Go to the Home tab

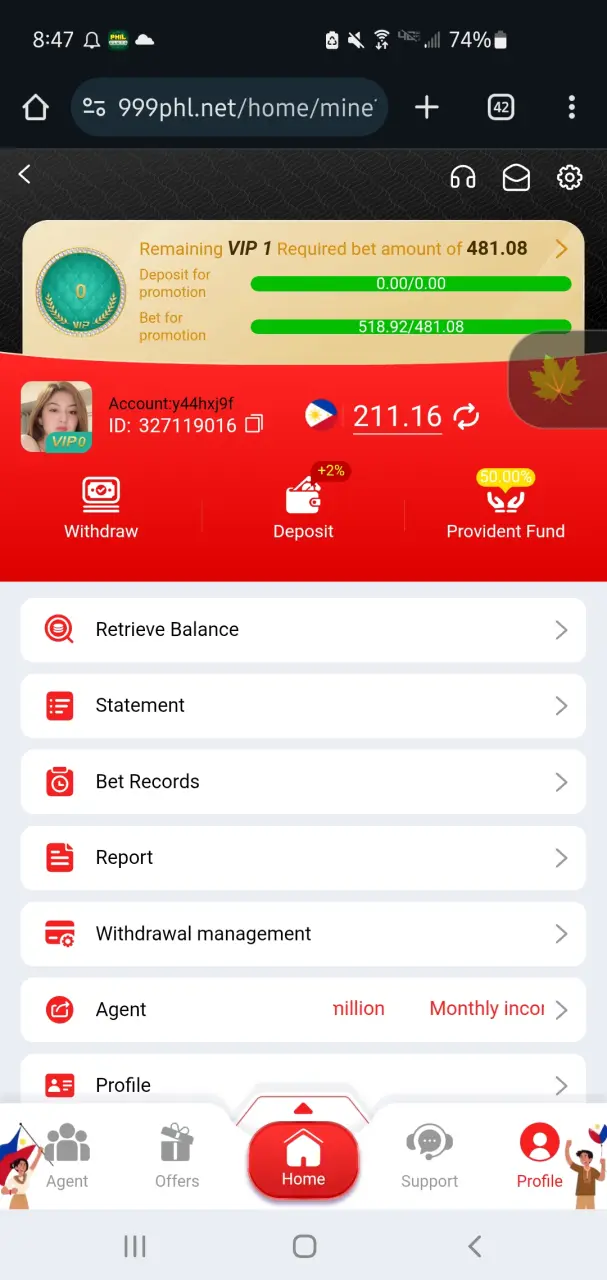pyautogui.click(x=303, y=1160)
